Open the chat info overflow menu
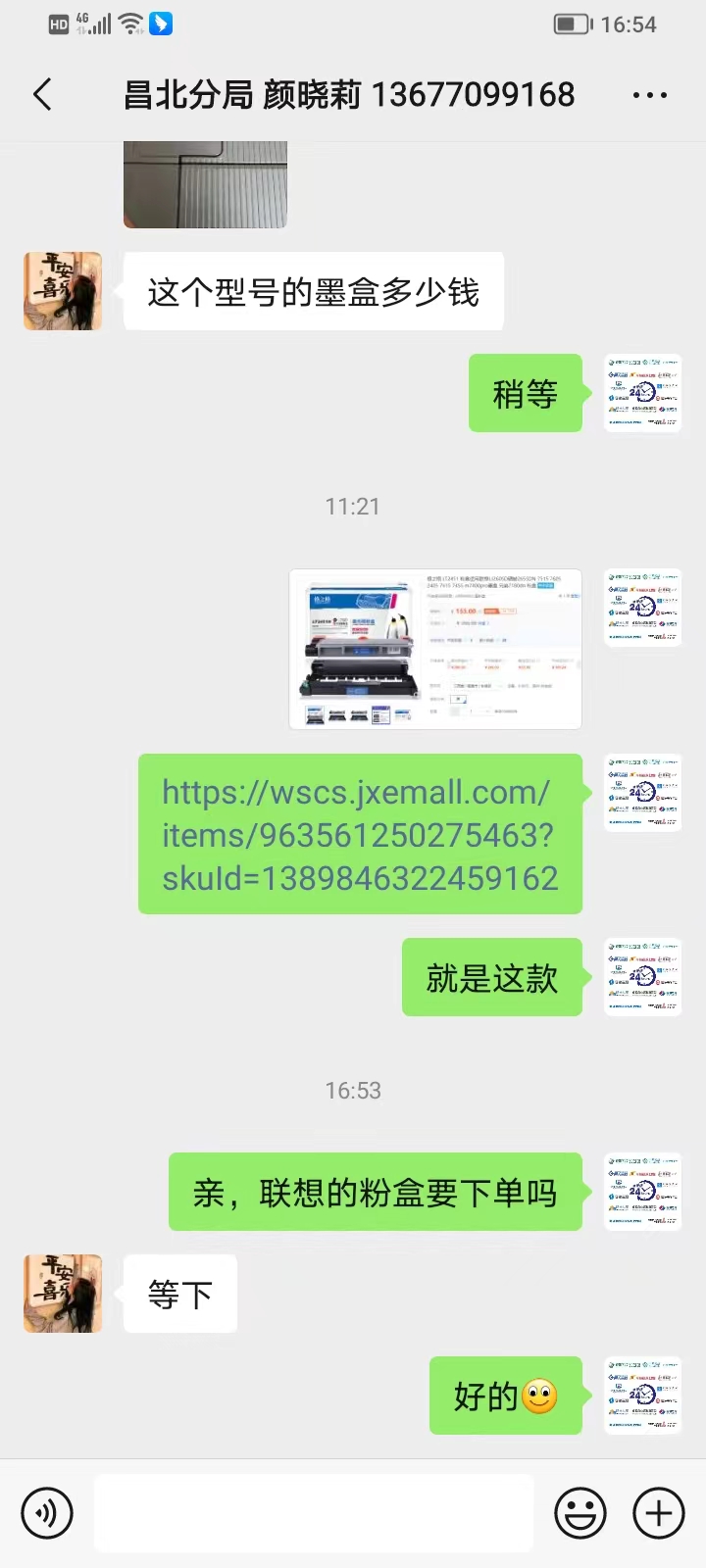The height and width of the screenshot is (1568, 706). click(650, 95)
